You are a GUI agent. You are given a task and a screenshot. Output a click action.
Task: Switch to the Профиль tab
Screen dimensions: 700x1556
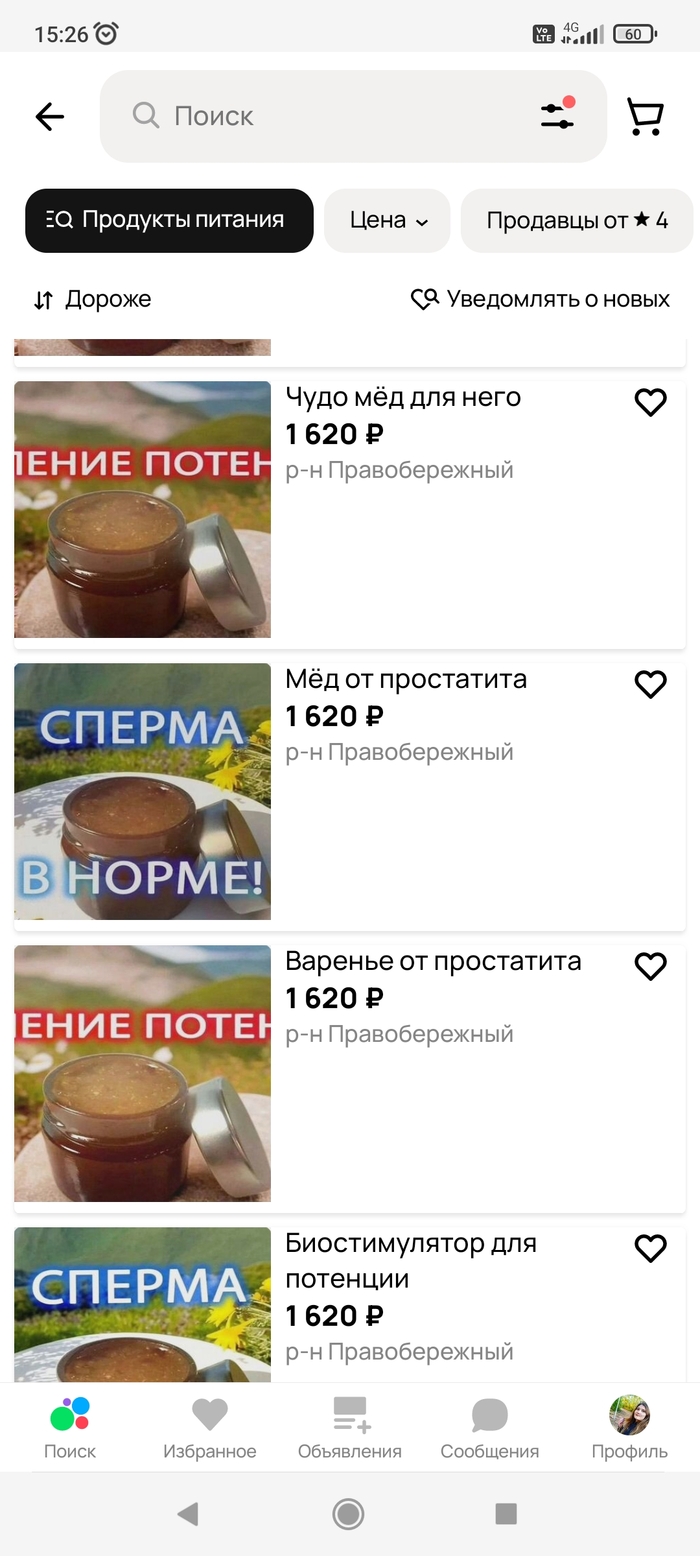[x=630, y=1428]
